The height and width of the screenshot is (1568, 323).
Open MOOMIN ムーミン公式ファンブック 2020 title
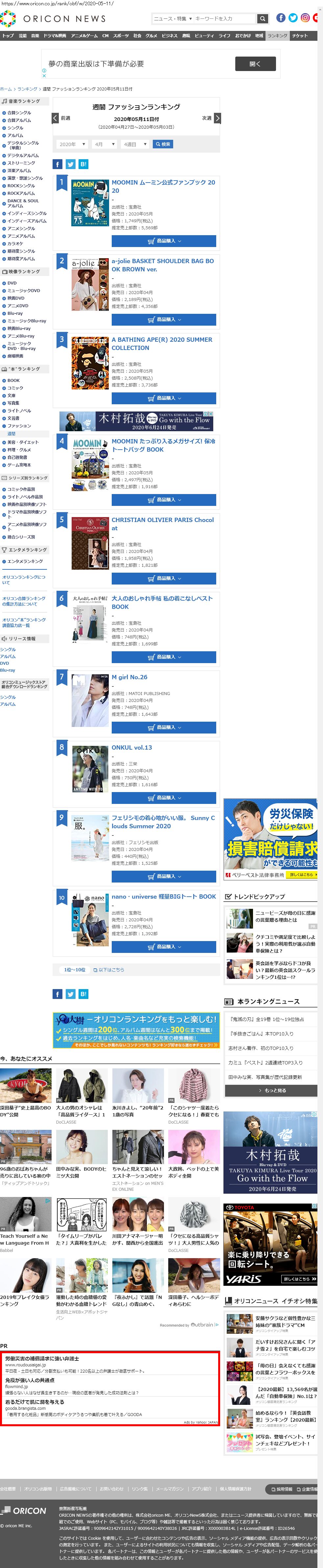click(x=163, y=186)
